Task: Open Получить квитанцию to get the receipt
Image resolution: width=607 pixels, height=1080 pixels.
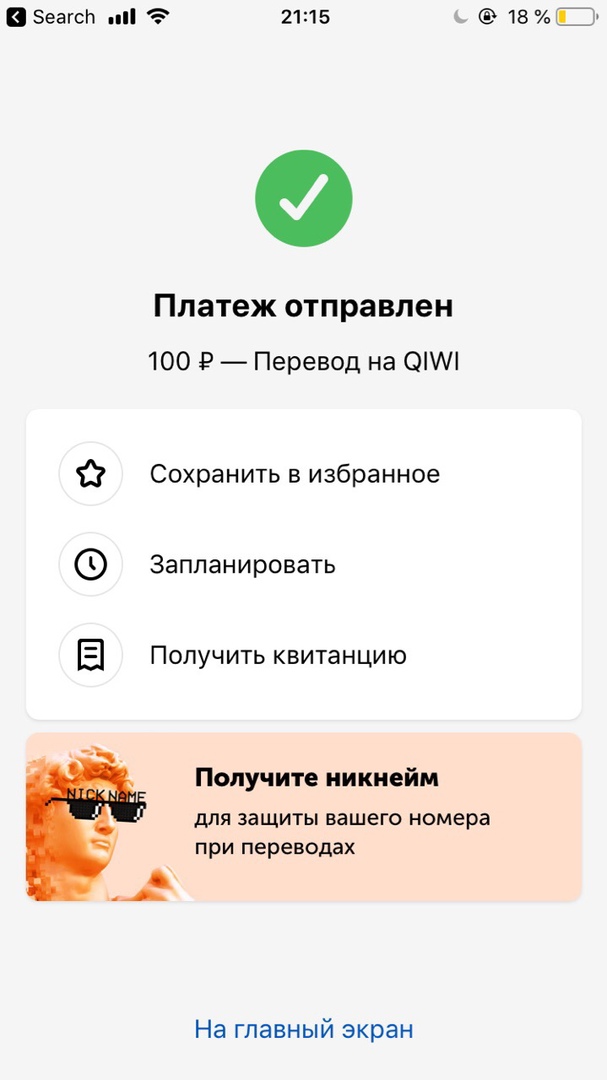Action: [x=277, y=656]
